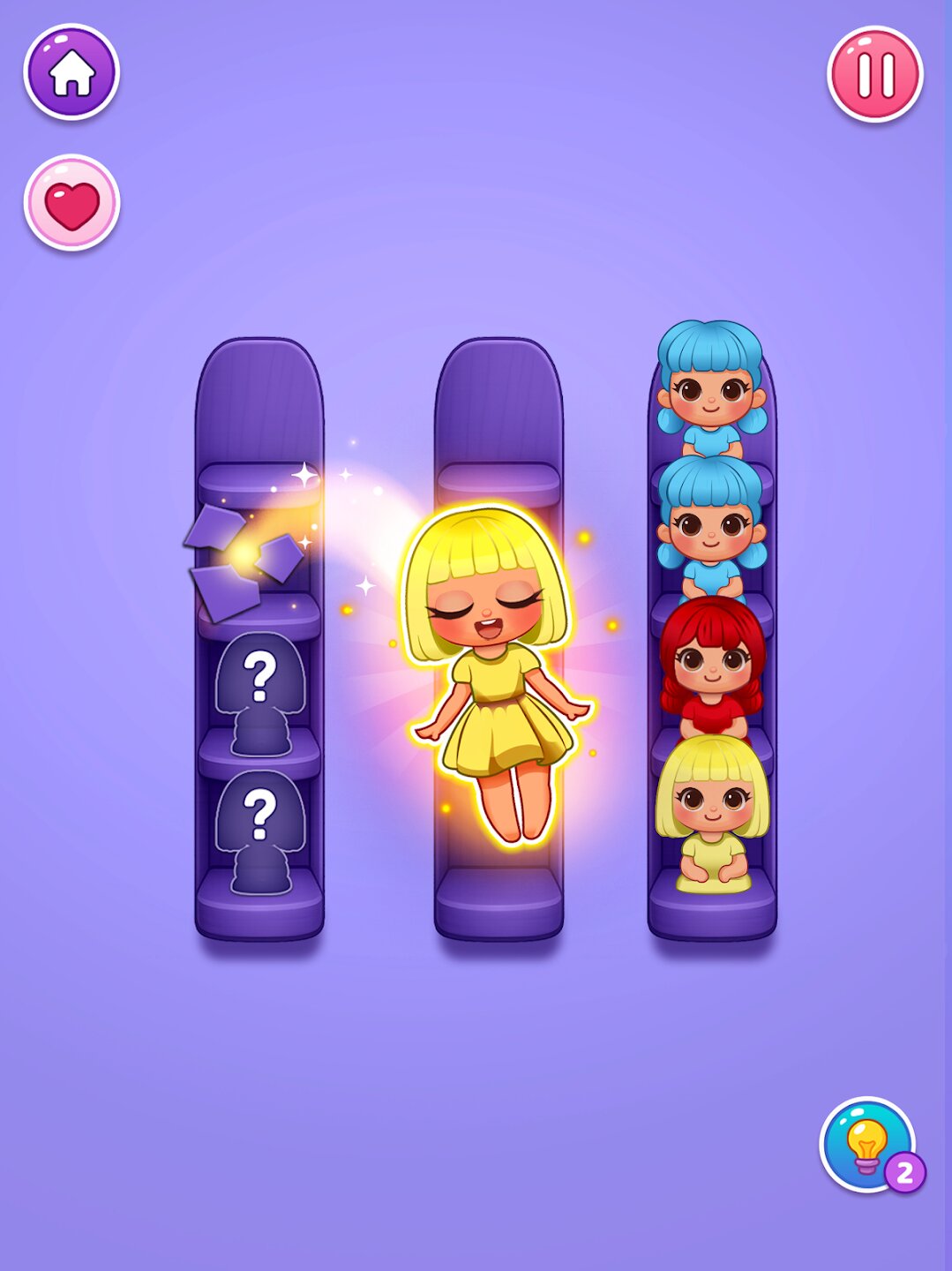
Task: Pause the game
Action: 875,74
